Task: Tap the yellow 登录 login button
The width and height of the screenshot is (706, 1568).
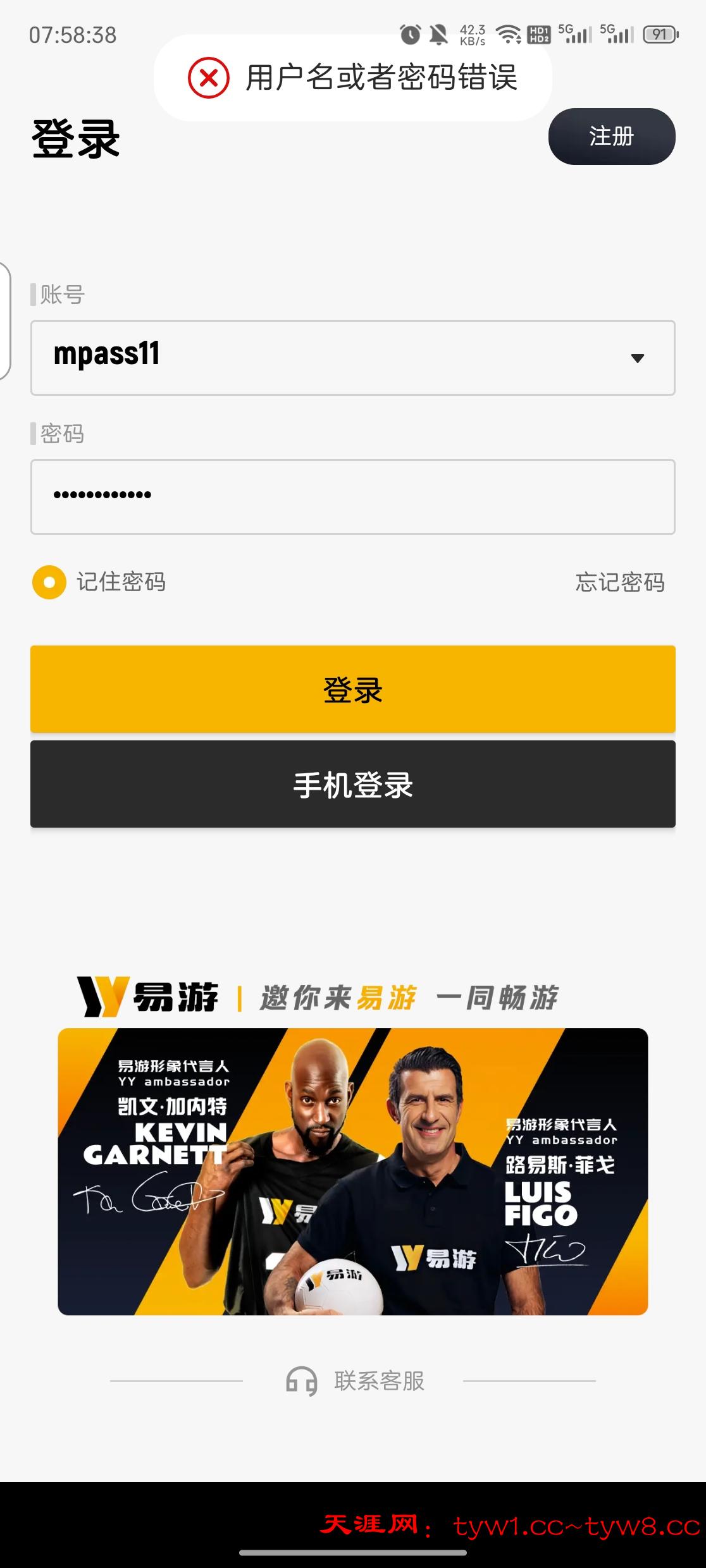Action: coord(352,689)
